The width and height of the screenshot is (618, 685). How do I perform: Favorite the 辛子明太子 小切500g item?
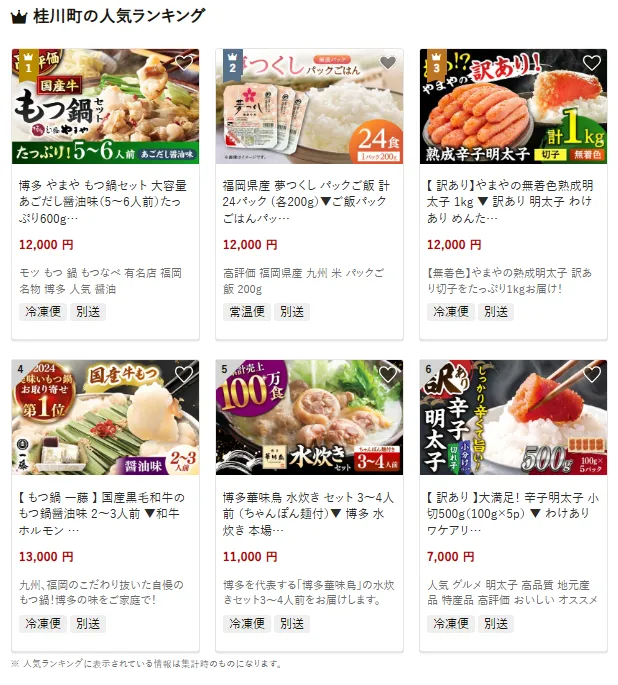(592, 374)
